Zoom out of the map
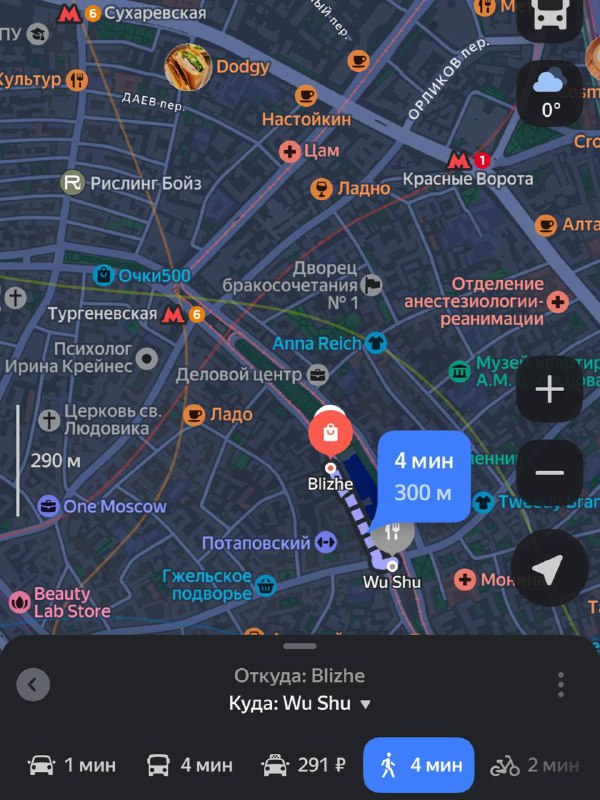 point(550,473)
